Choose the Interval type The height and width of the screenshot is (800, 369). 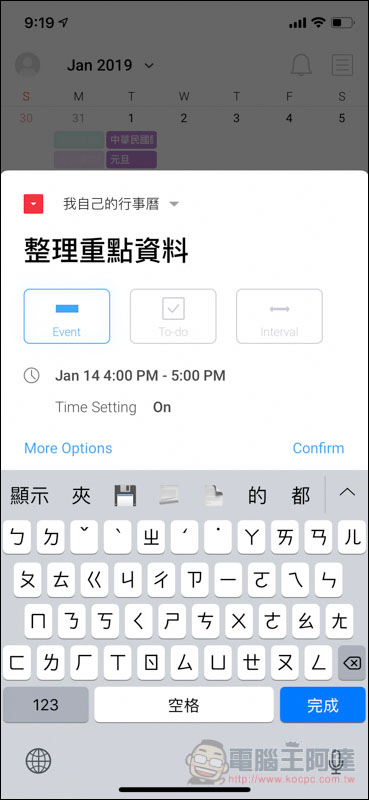pyautogui.click(x=279, y=316)
